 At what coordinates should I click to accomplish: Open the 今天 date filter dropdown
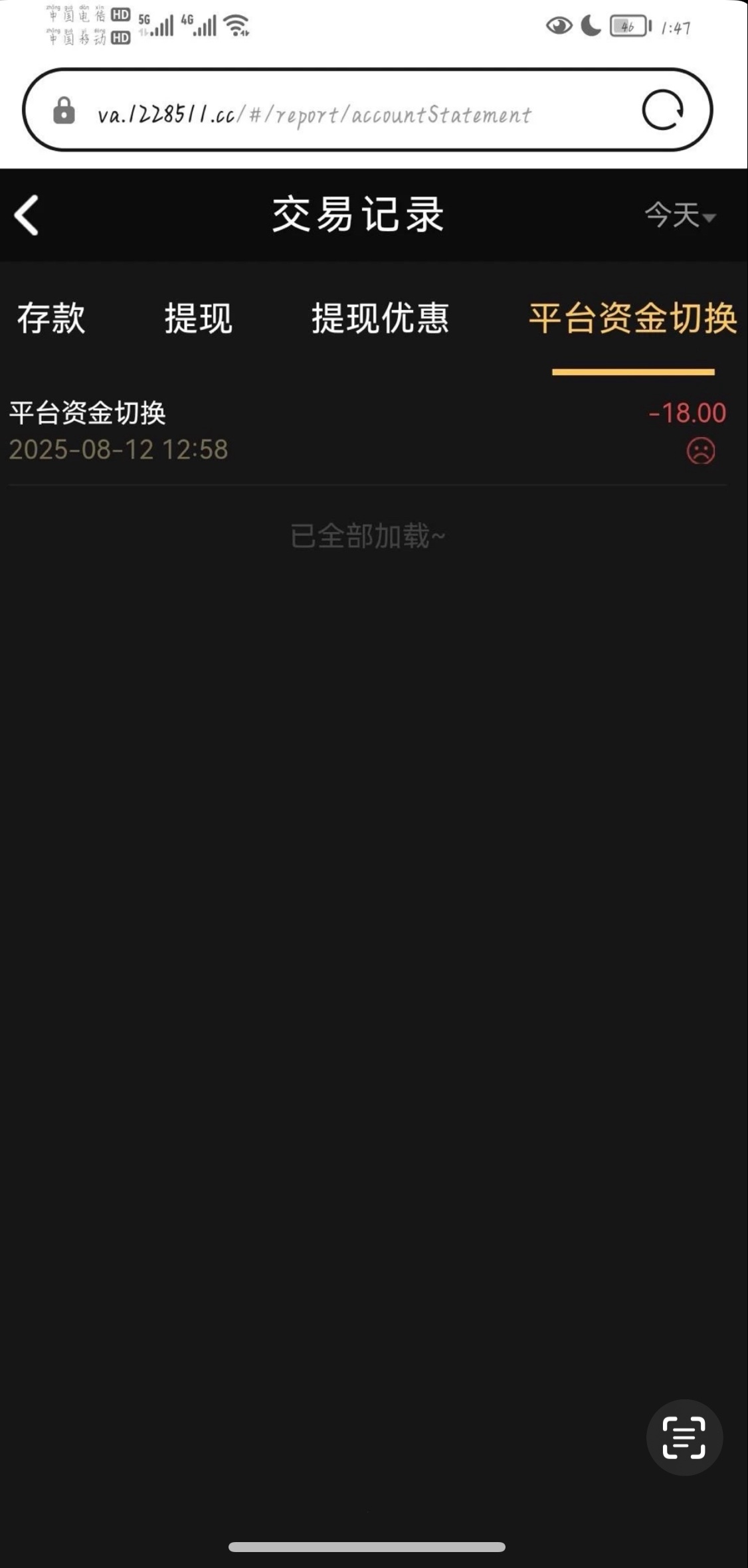click(679, 215)
